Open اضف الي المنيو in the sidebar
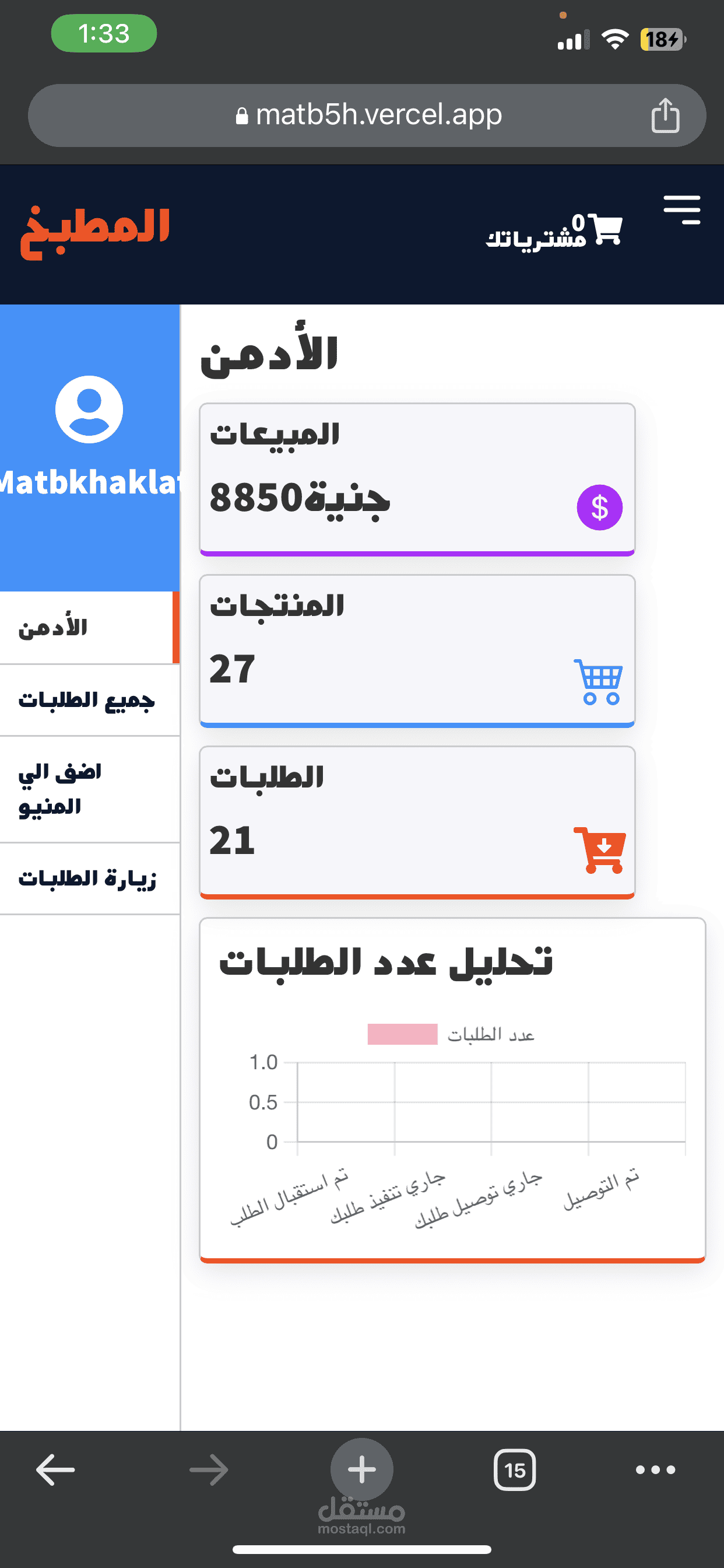This screenshot has width=724, height=1568. [89, 789]
